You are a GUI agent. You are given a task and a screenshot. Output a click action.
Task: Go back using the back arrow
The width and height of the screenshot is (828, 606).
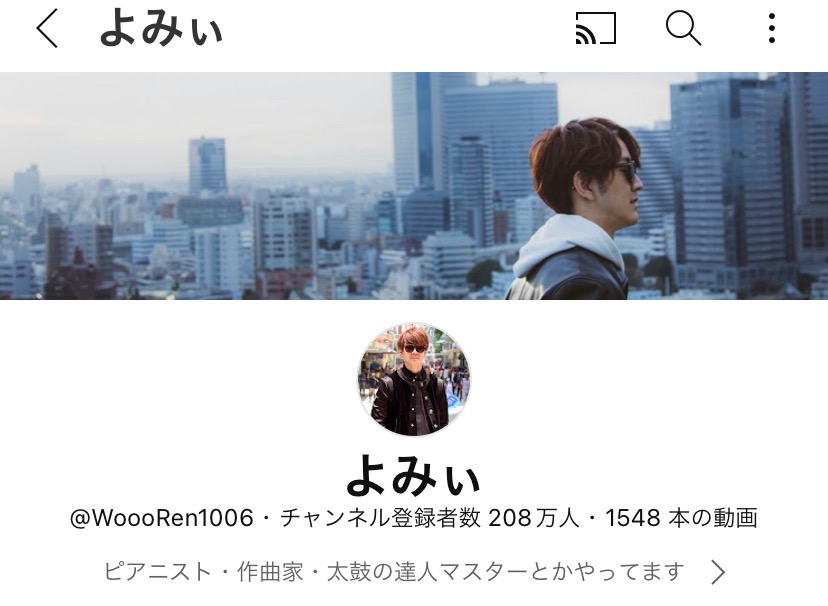47,29
